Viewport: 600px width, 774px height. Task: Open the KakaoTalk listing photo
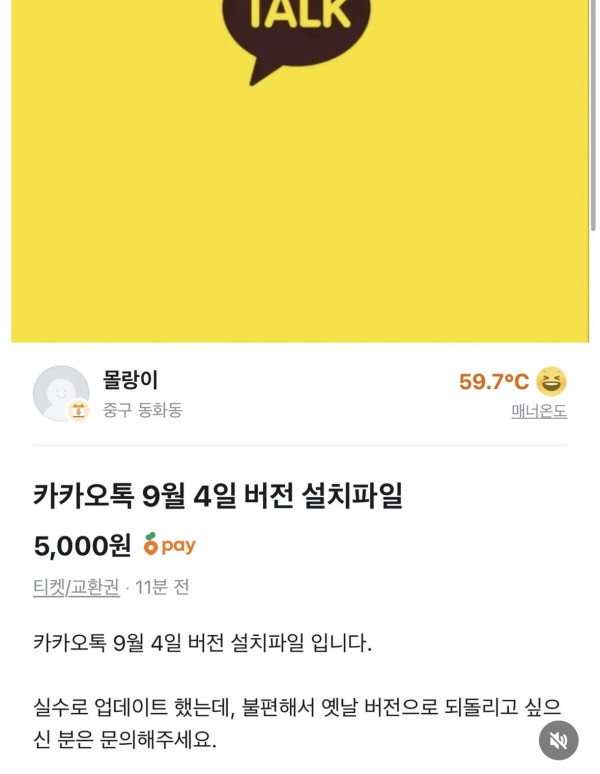click(x=300, y=170)
